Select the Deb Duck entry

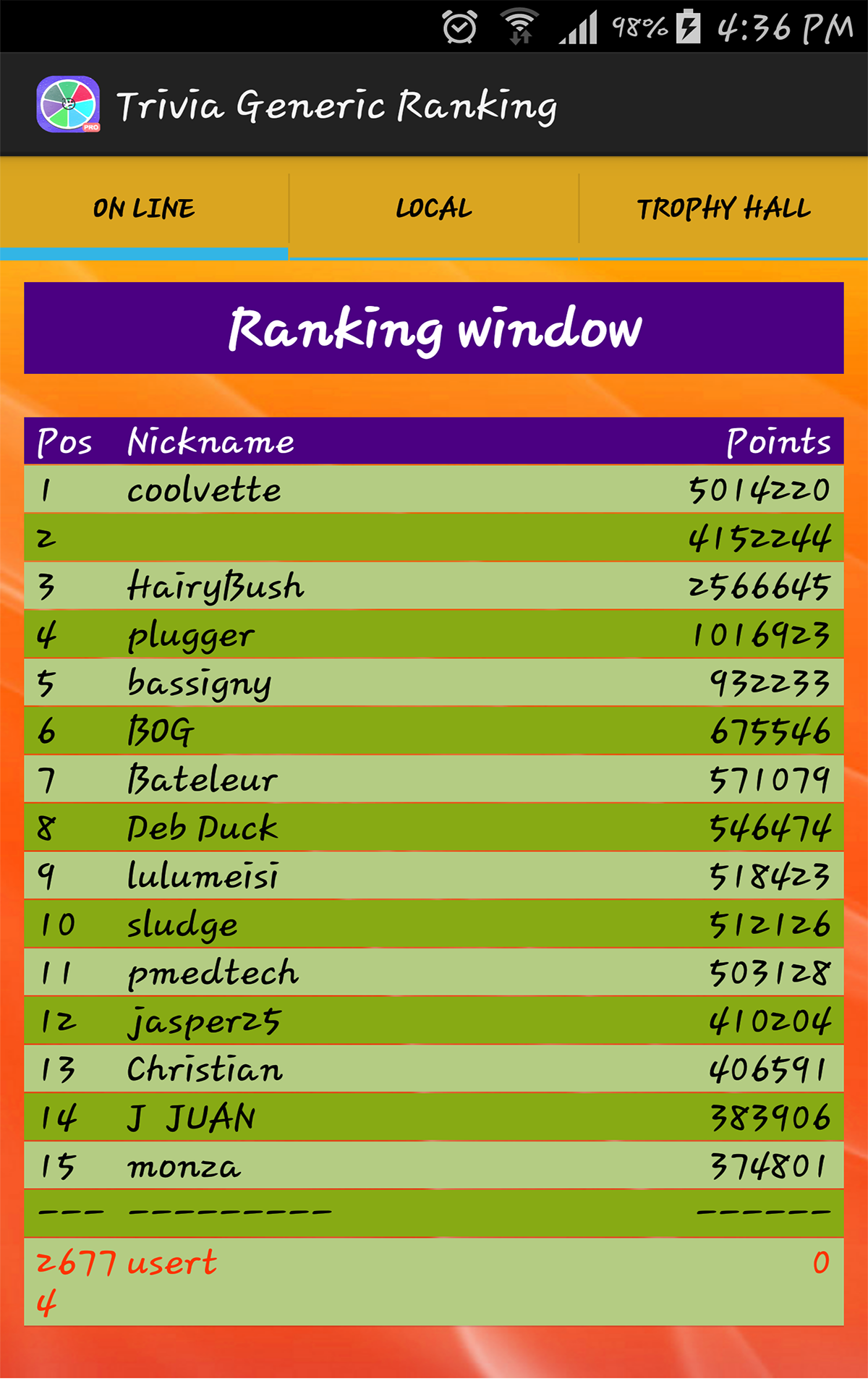434,827
